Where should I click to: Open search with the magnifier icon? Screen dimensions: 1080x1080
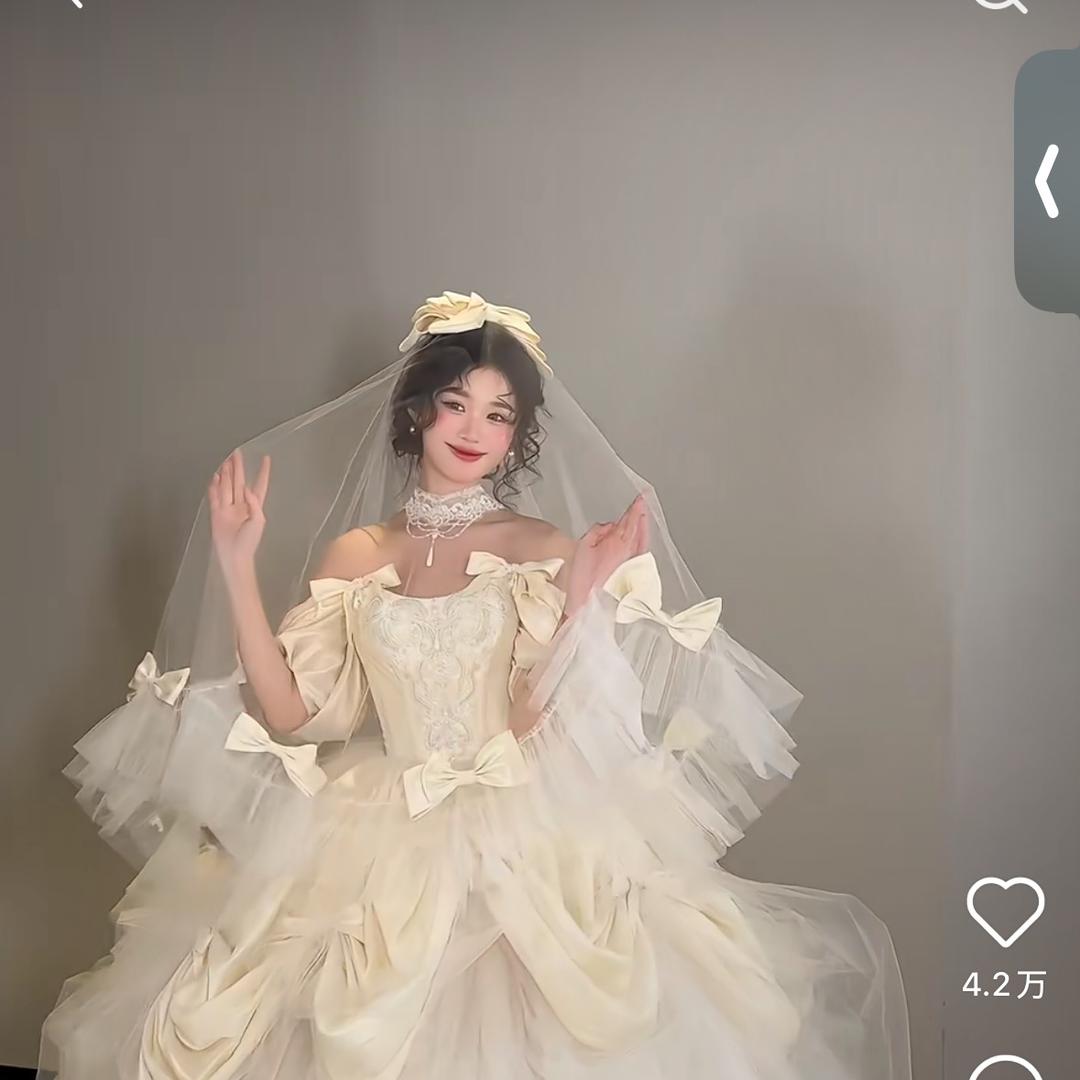pos(1001,3)
